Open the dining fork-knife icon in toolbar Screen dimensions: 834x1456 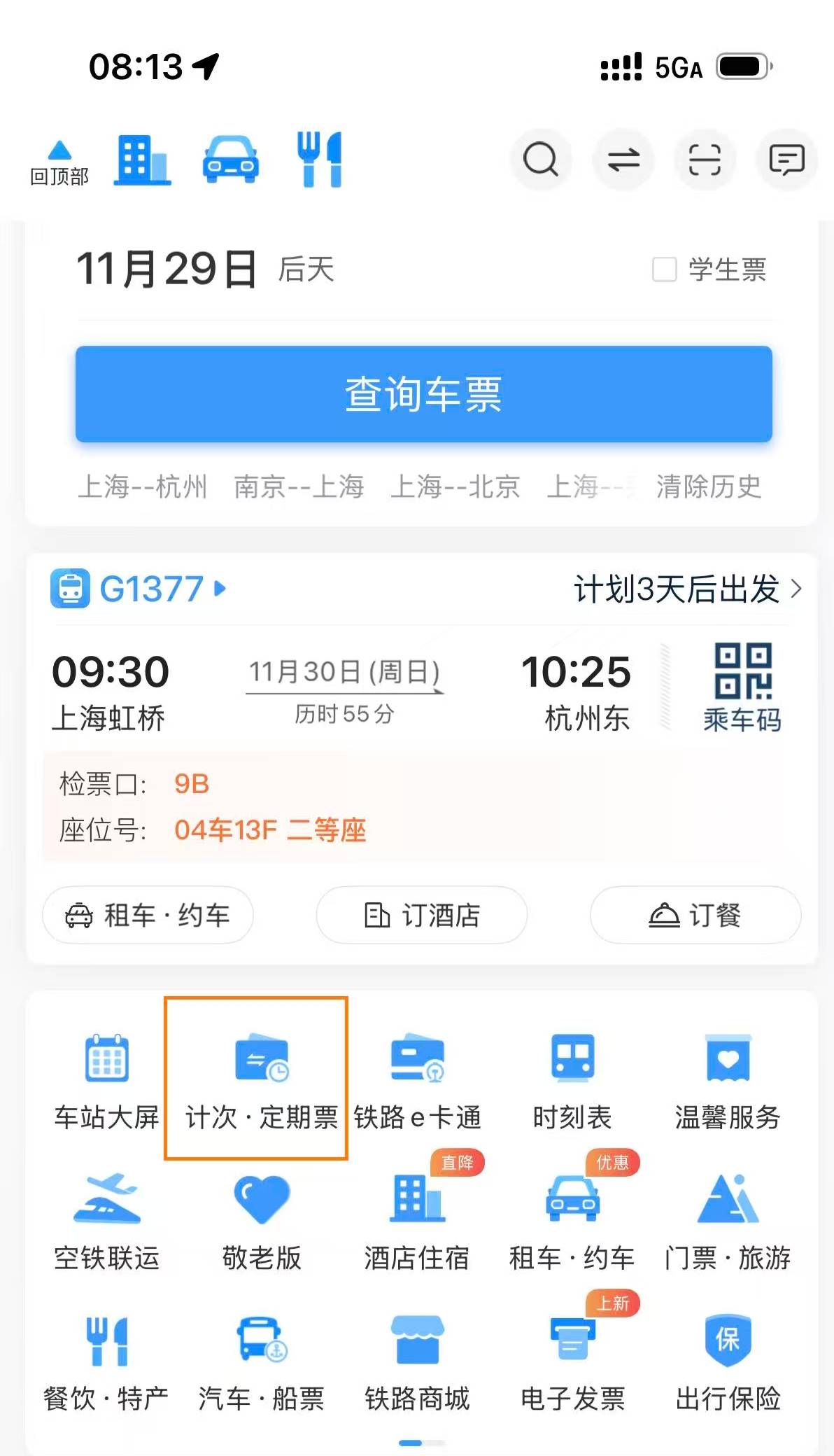pyautogui.click(x=320, y=160)
